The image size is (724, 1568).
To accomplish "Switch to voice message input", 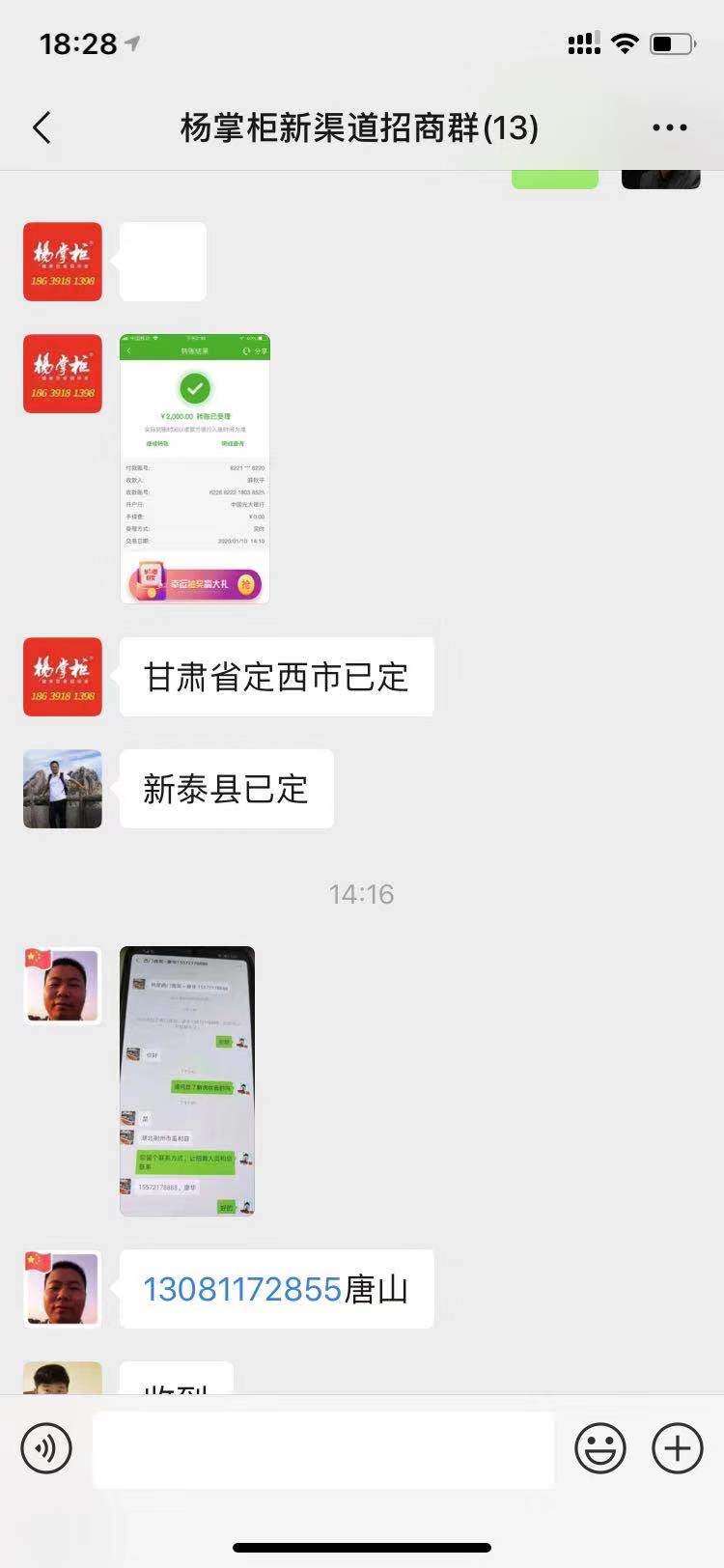I will tap(46, 1448).
